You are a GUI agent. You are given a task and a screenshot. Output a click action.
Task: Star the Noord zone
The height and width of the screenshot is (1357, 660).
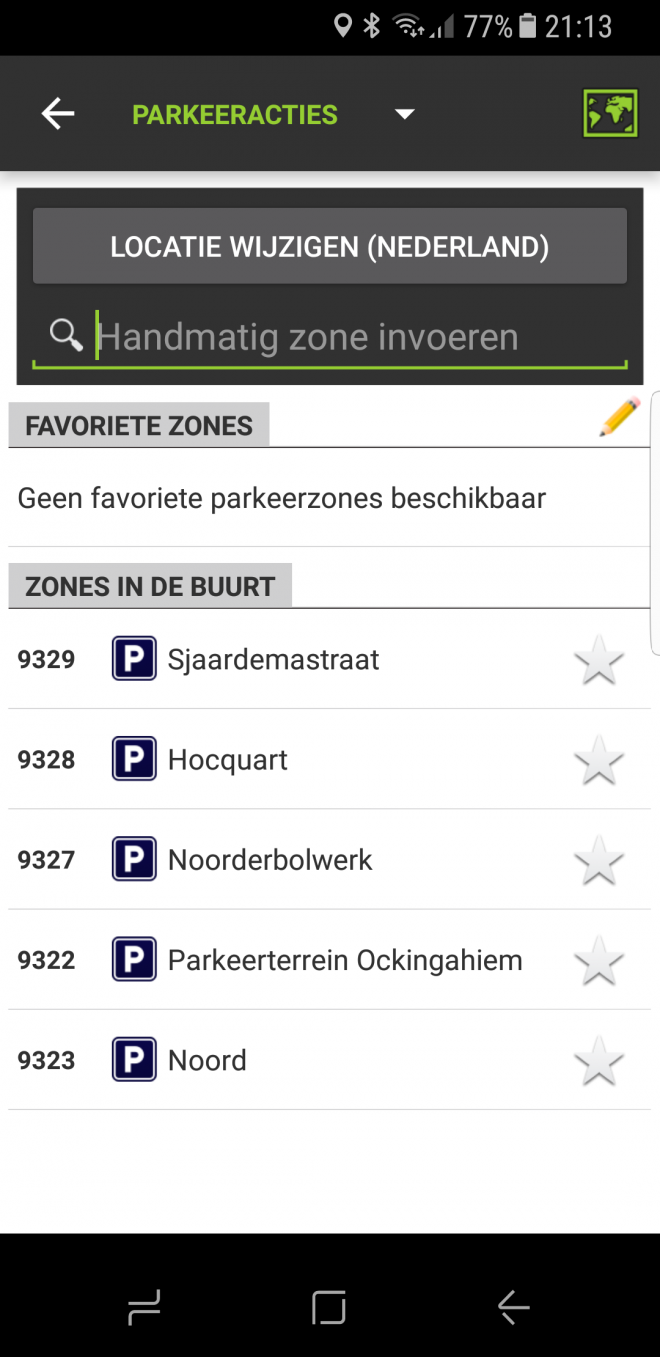click(x=599, y=1060)
